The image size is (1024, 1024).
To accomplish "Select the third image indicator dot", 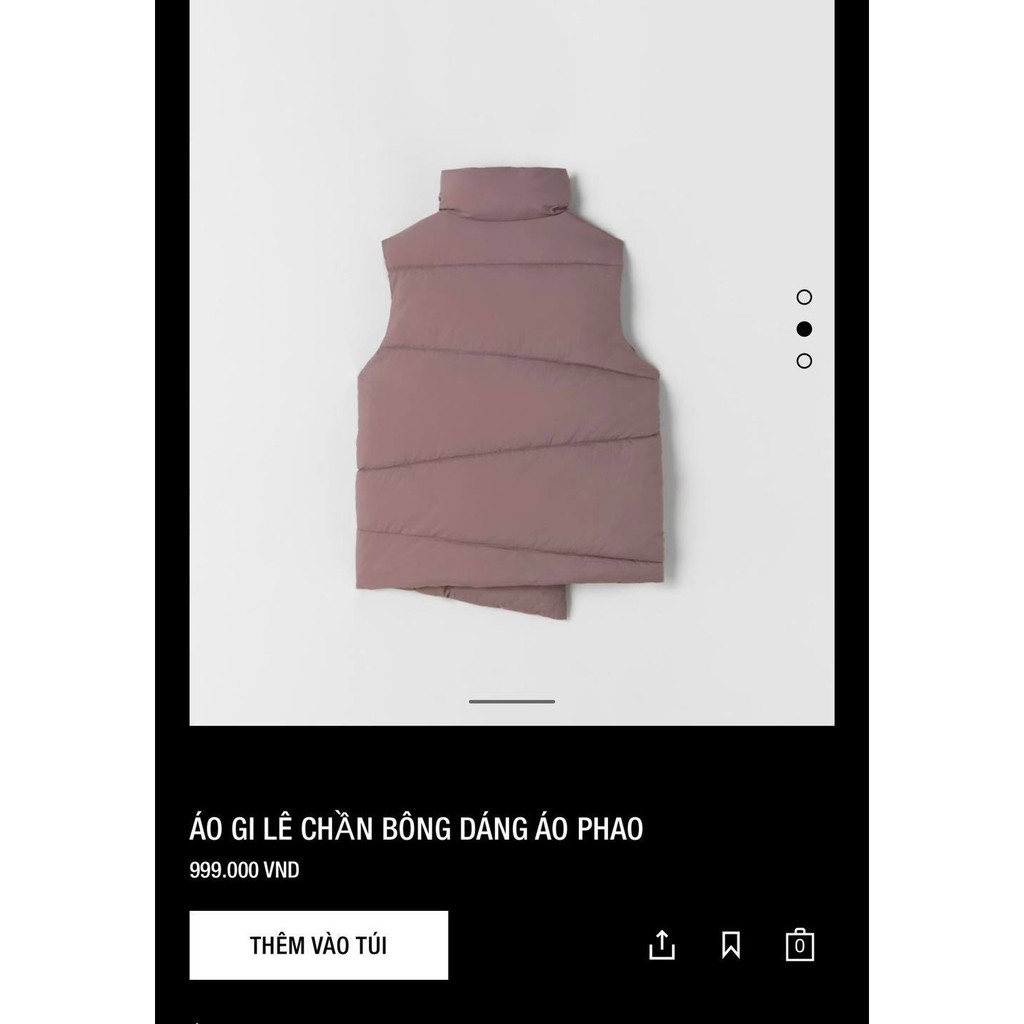I will [804, 361].
